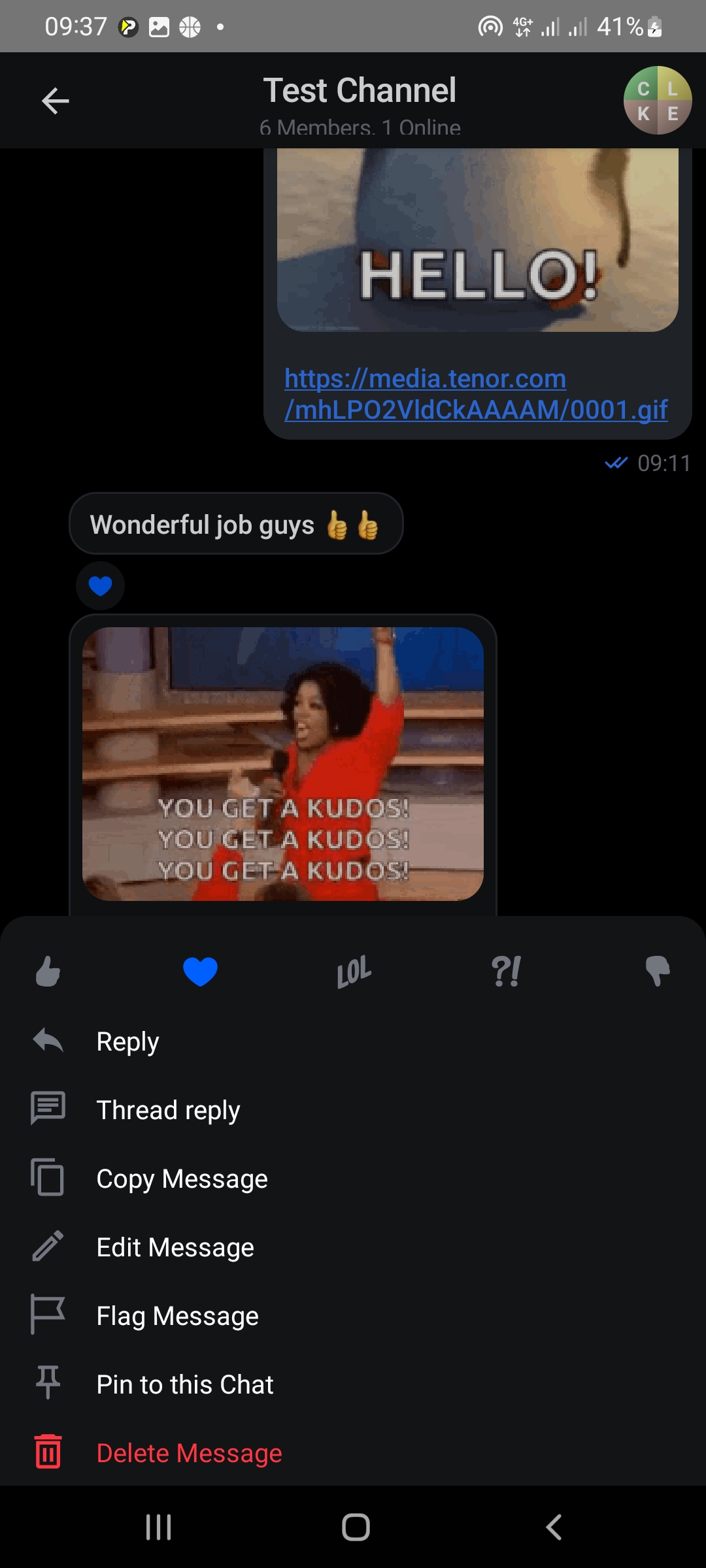Select Reply option

pyautogui.click(x=127, y=1041)
